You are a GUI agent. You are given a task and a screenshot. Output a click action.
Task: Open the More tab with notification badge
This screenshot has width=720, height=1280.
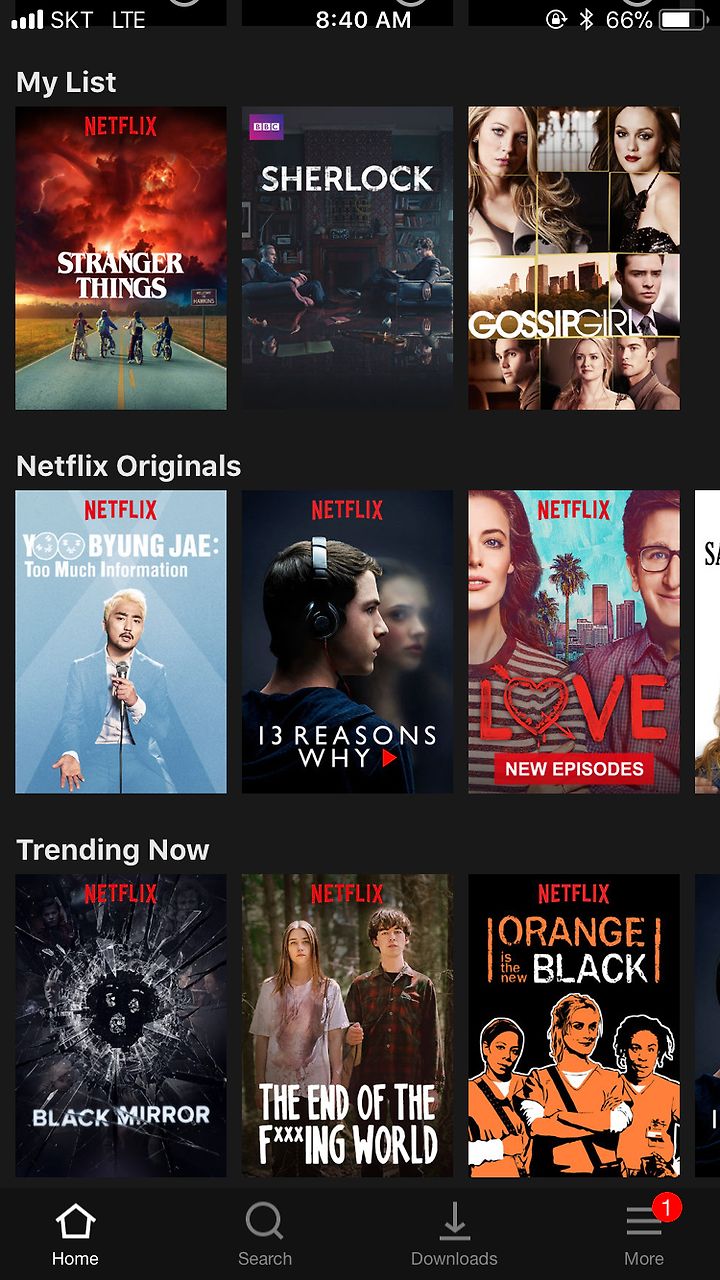(x=645, y=1235)
